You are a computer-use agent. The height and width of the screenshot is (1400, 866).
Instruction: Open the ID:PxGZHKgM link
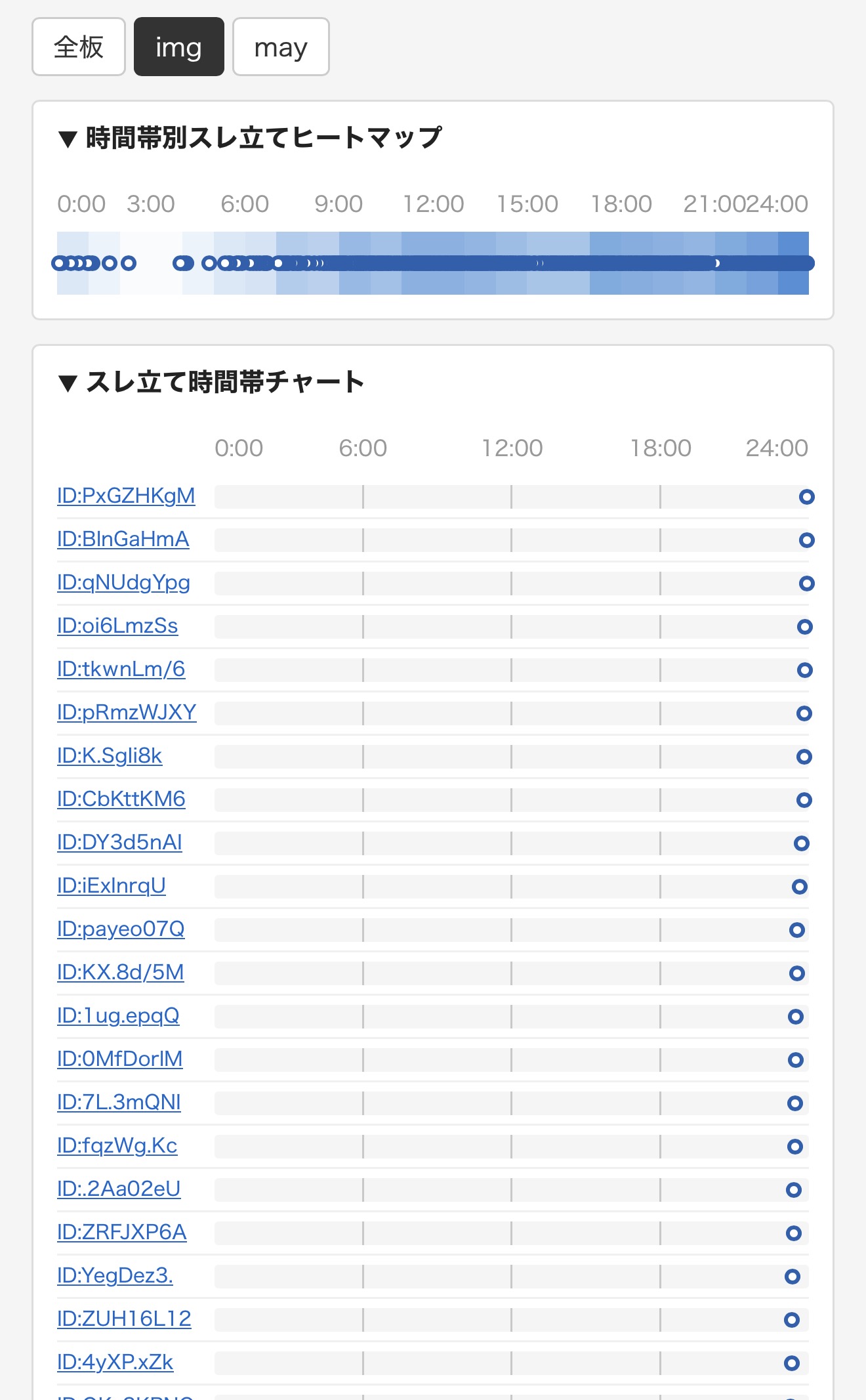(126, 496)
